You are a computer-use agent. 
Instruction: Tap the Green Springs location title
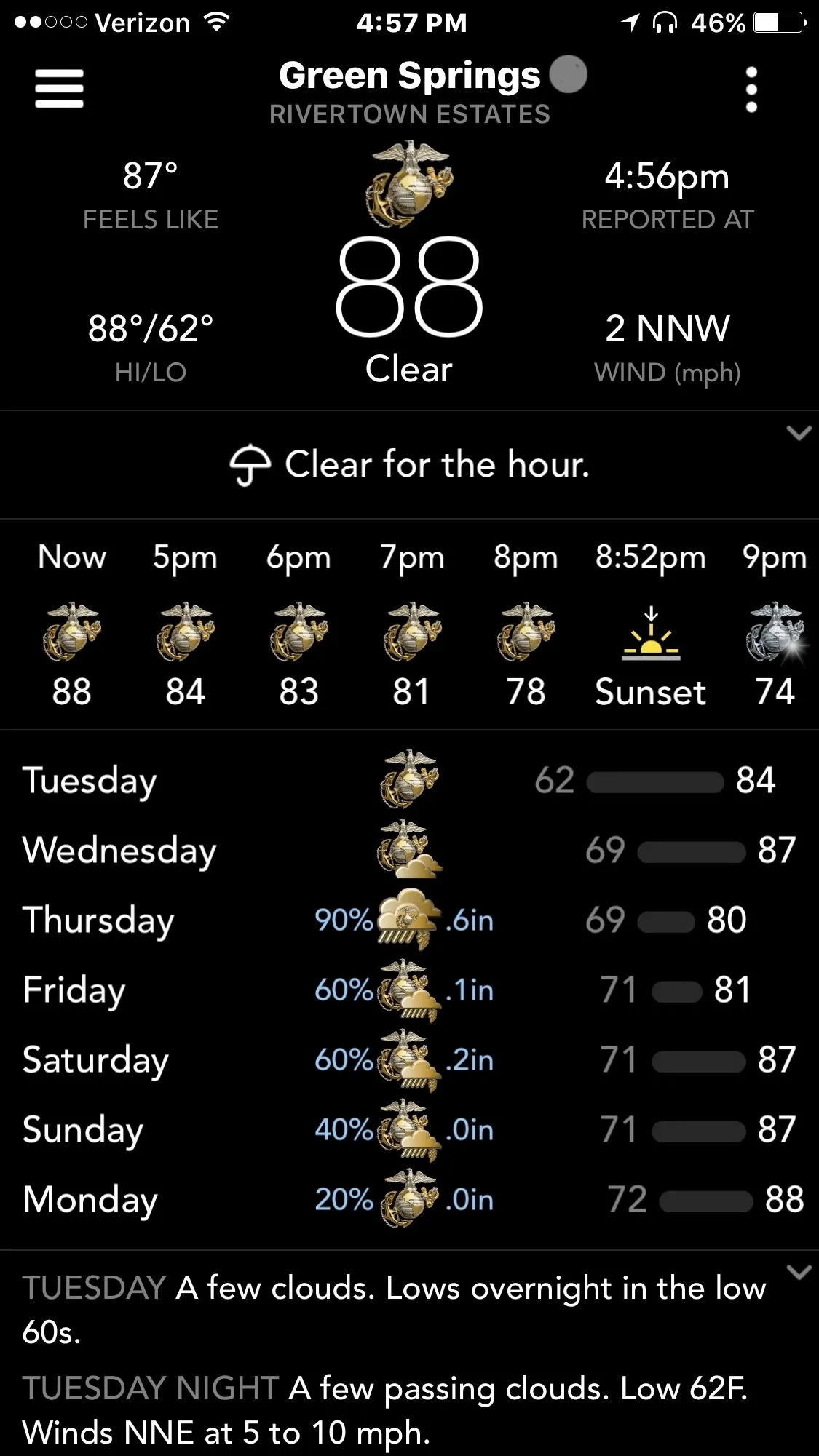click(410, 76)
